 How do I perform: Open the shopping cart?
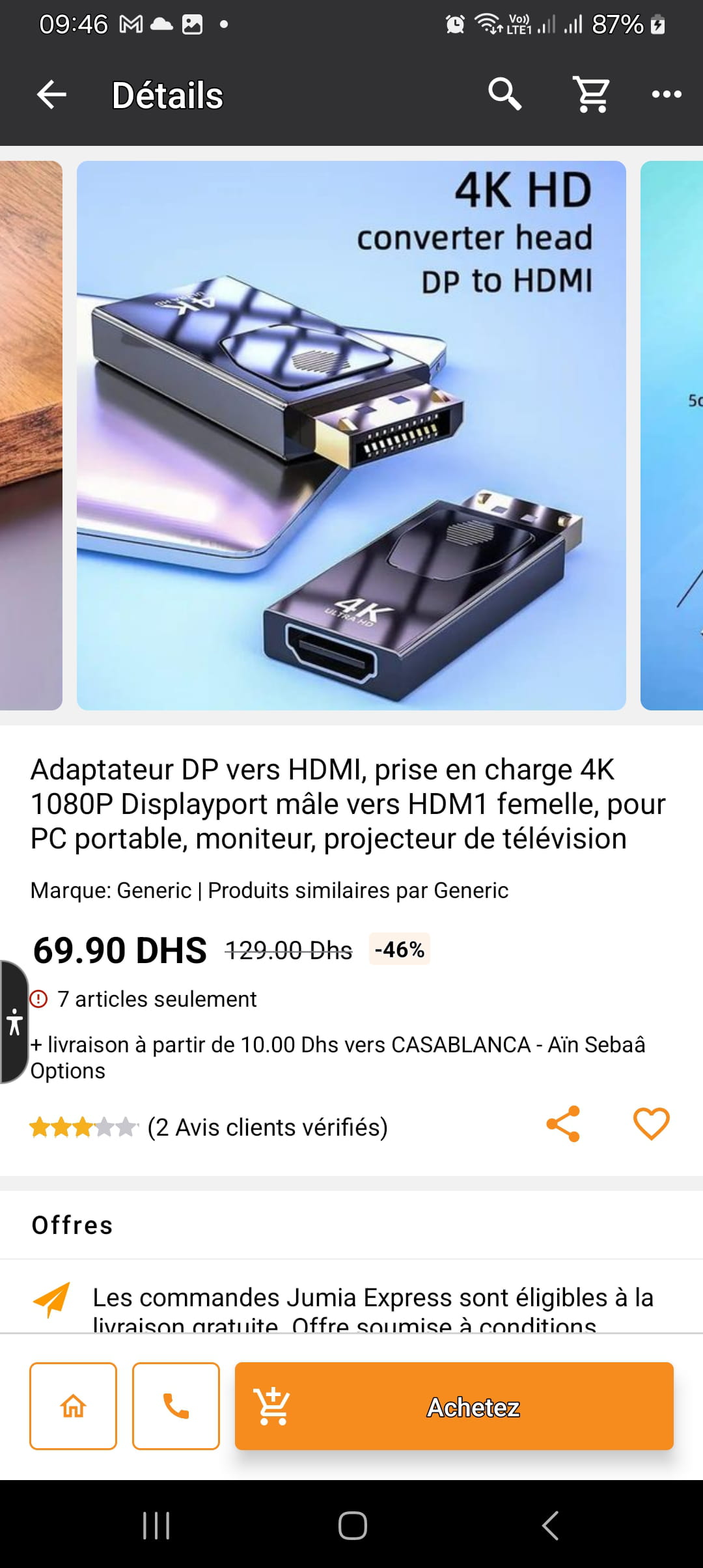coord(591,95)
